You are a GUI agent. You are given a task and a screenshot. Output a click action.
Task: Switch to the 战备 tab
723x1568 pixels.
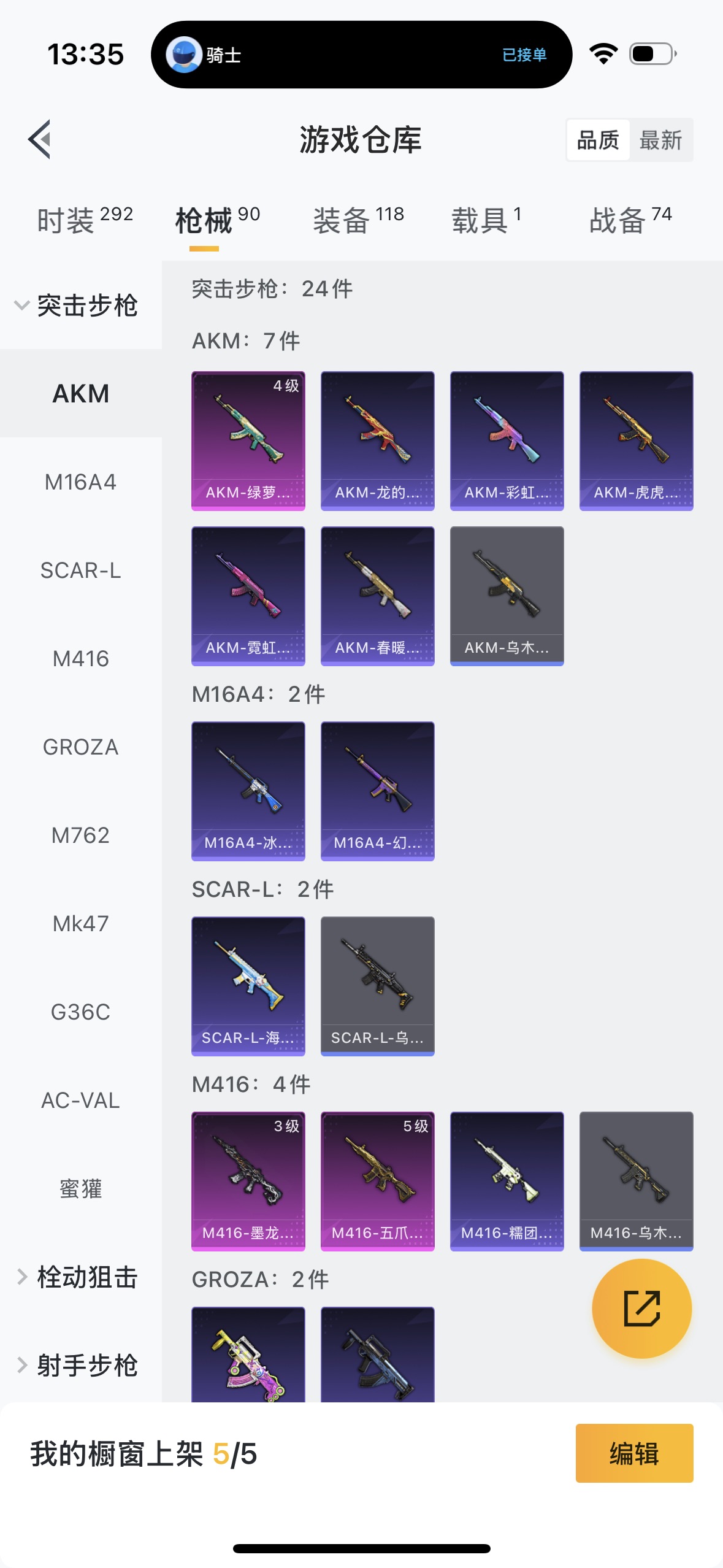tap(630, 220)
